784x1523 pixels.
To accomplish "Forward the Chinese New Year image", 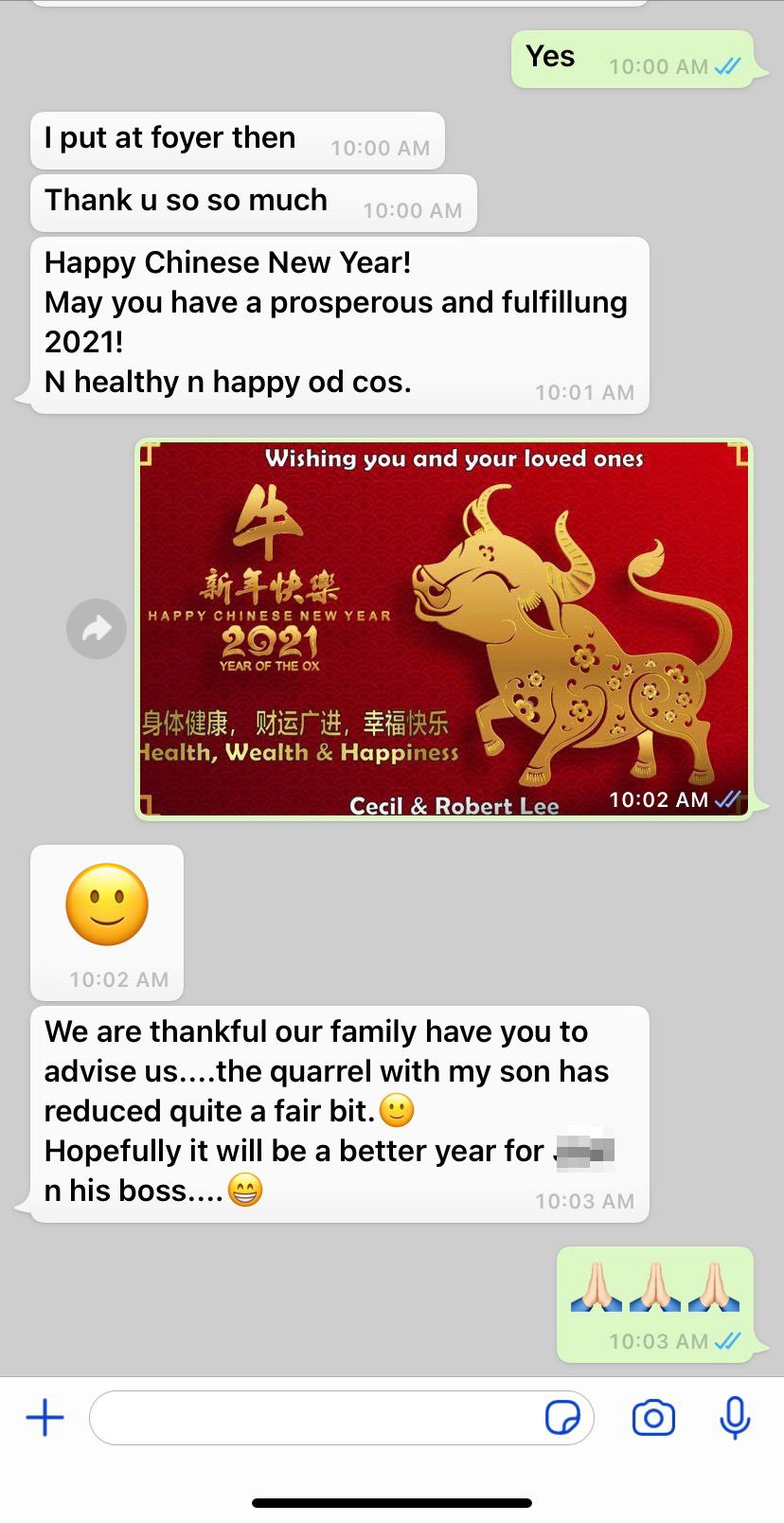I will tap(97, 628).
